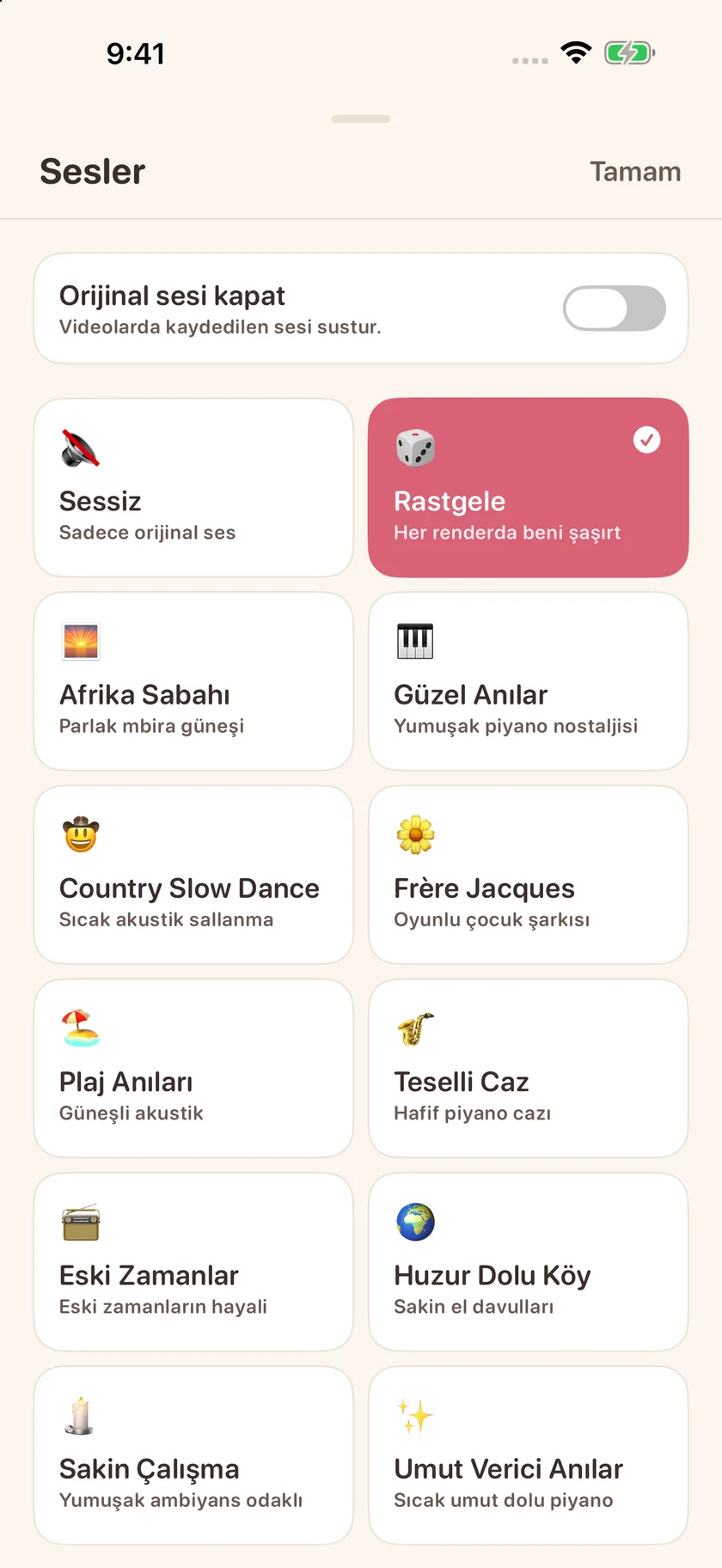Pick the Afrika Sabahı track

pos(193,681)
